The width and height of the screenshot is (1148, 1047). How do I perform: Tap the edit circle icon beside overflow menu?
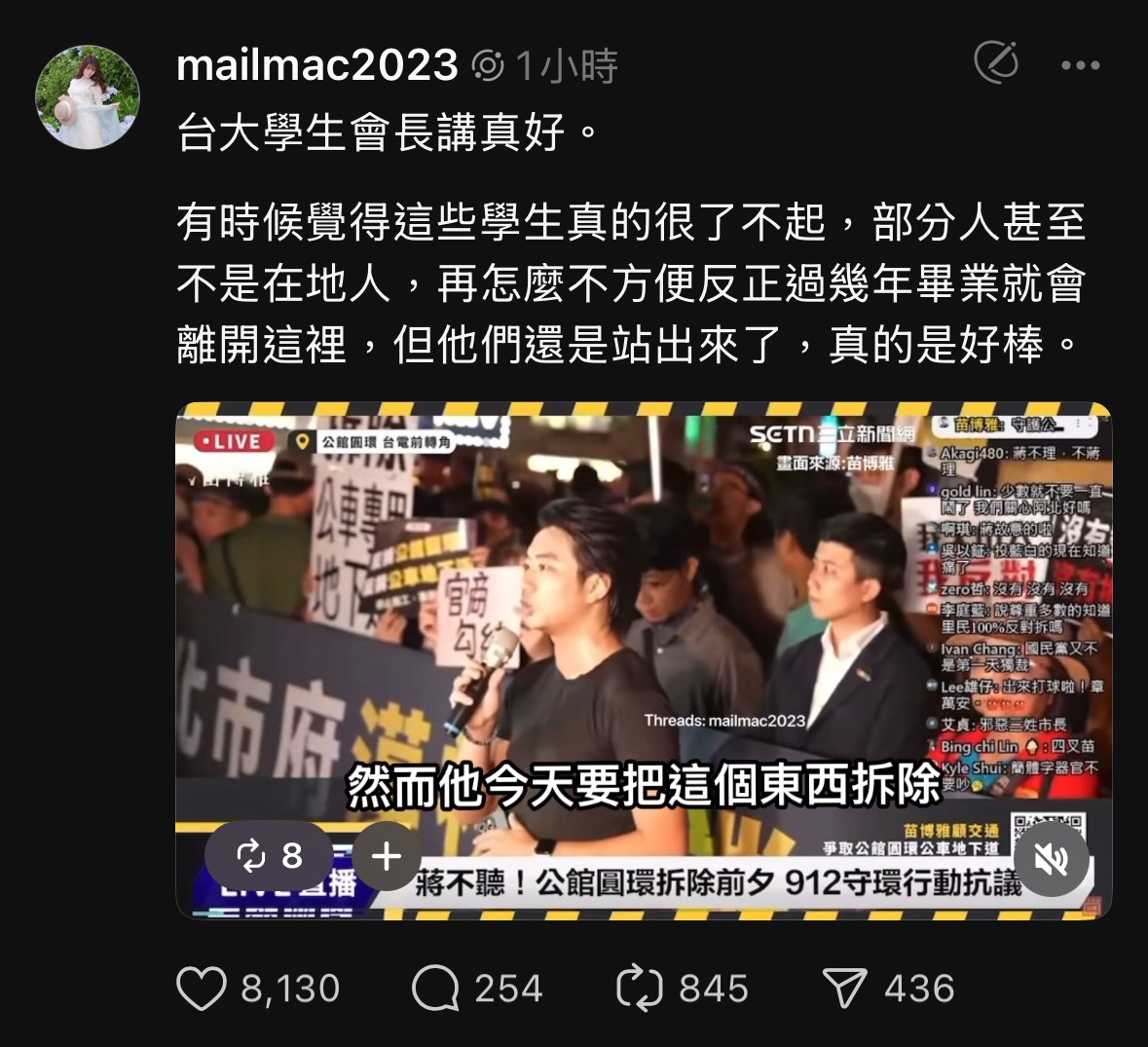(x=996, y=63)
